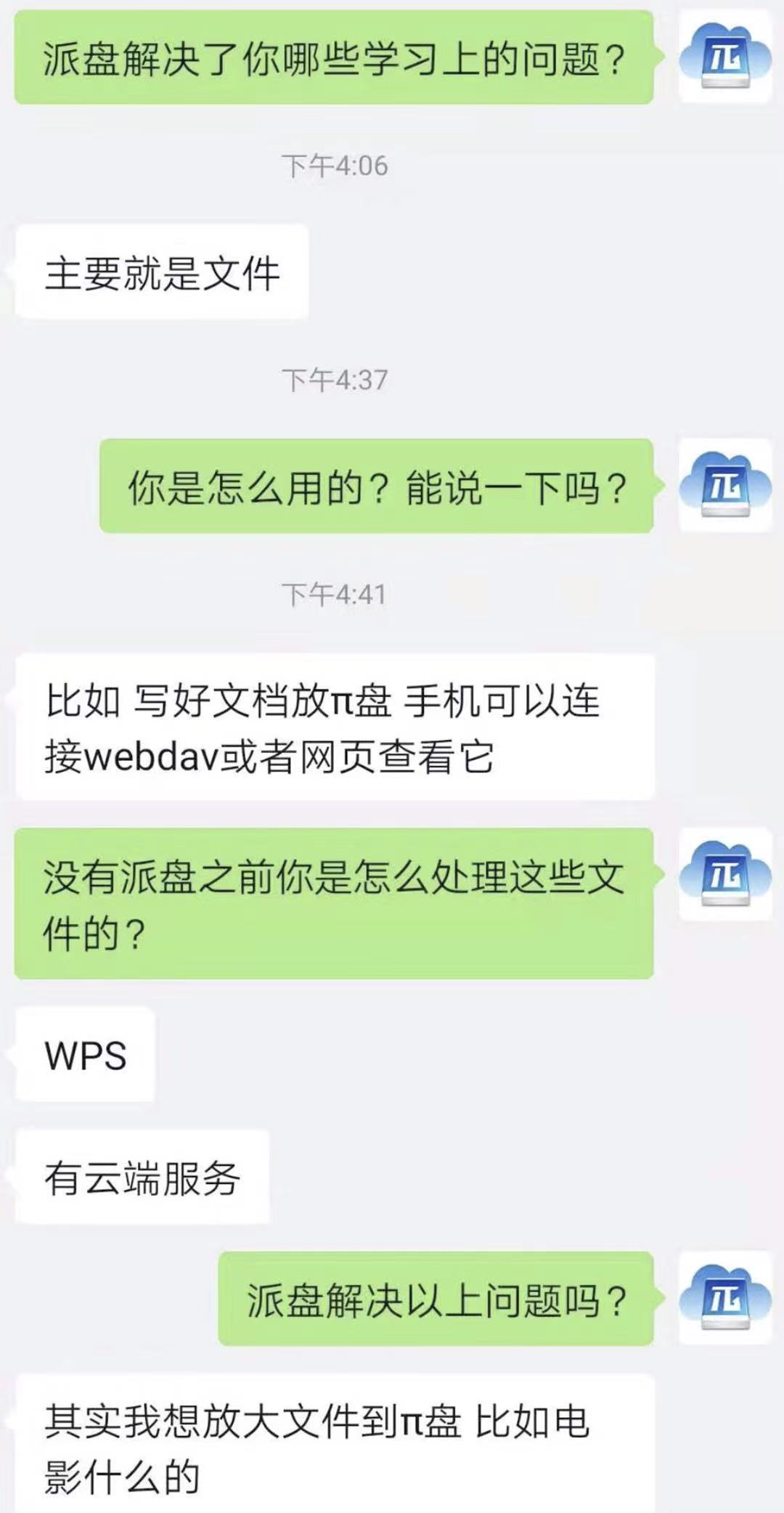
Task: Open sender avatar beside '派盘解决了你哪些学习上的问题?'
Action: (724, 57)
